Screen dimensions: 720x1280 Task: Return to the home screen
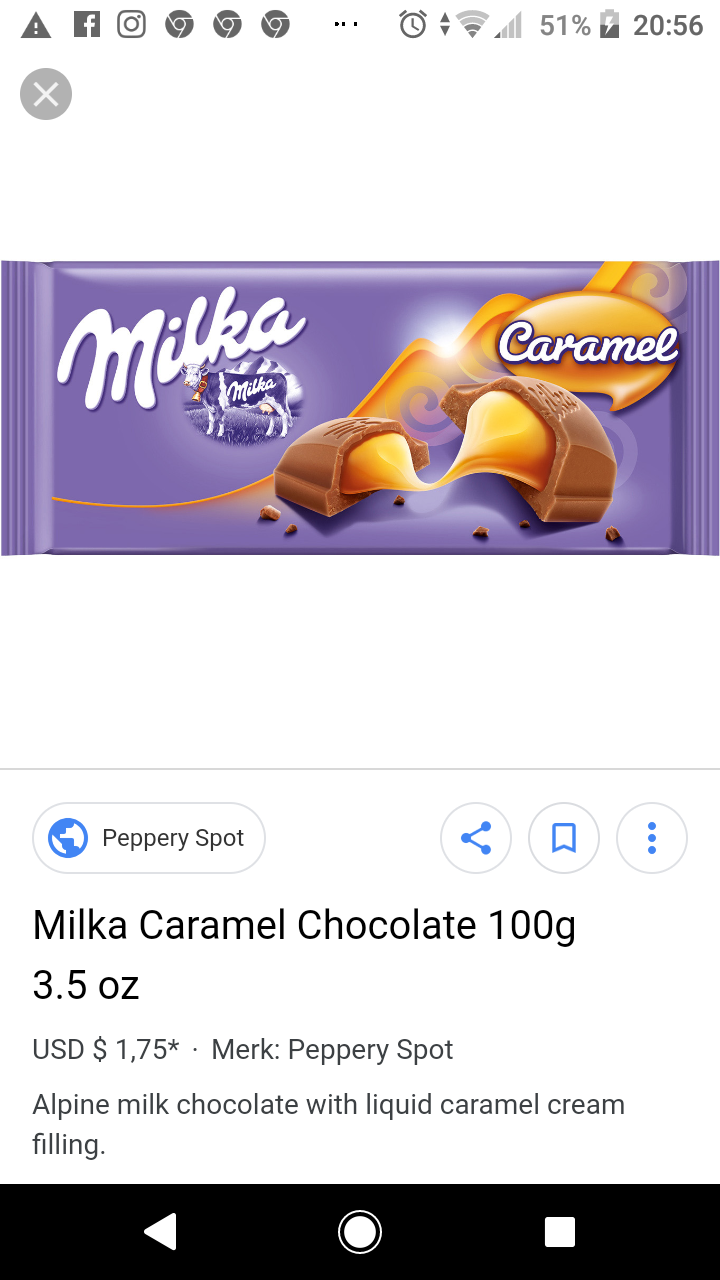coord(360,1232)
